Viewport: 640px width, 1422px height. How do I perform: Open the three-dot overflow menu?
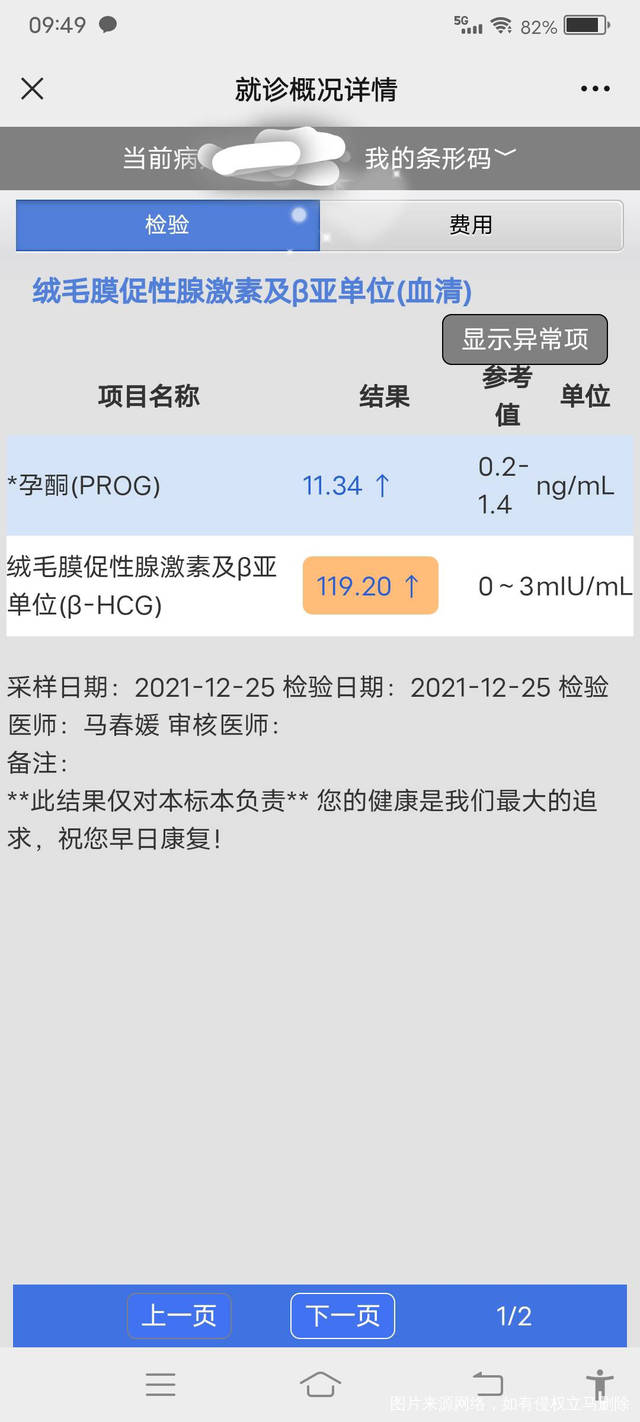(x=595, y=89)
